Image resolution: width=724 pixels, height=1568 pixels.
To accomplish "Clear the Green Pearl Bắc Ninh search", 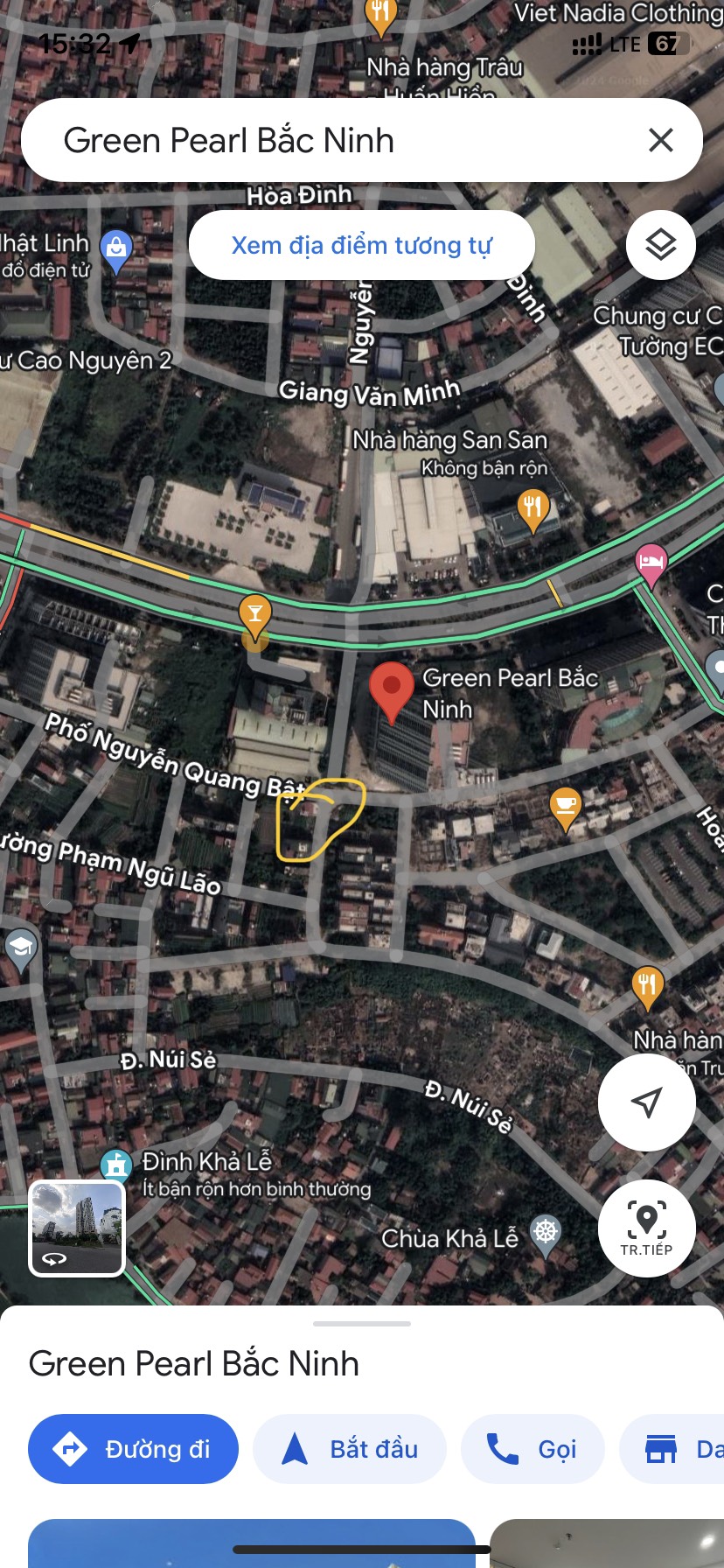I will click(x=661, y=140).
